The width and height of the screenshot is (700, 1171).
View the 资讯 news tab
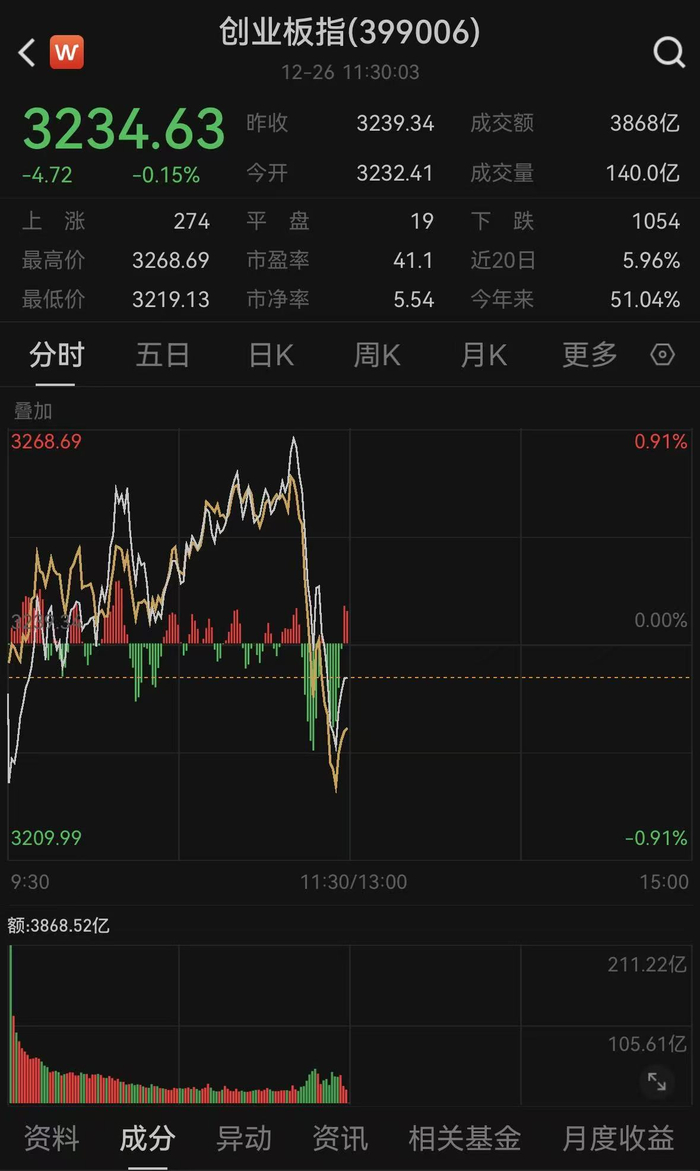click(x=340, y=1137)
